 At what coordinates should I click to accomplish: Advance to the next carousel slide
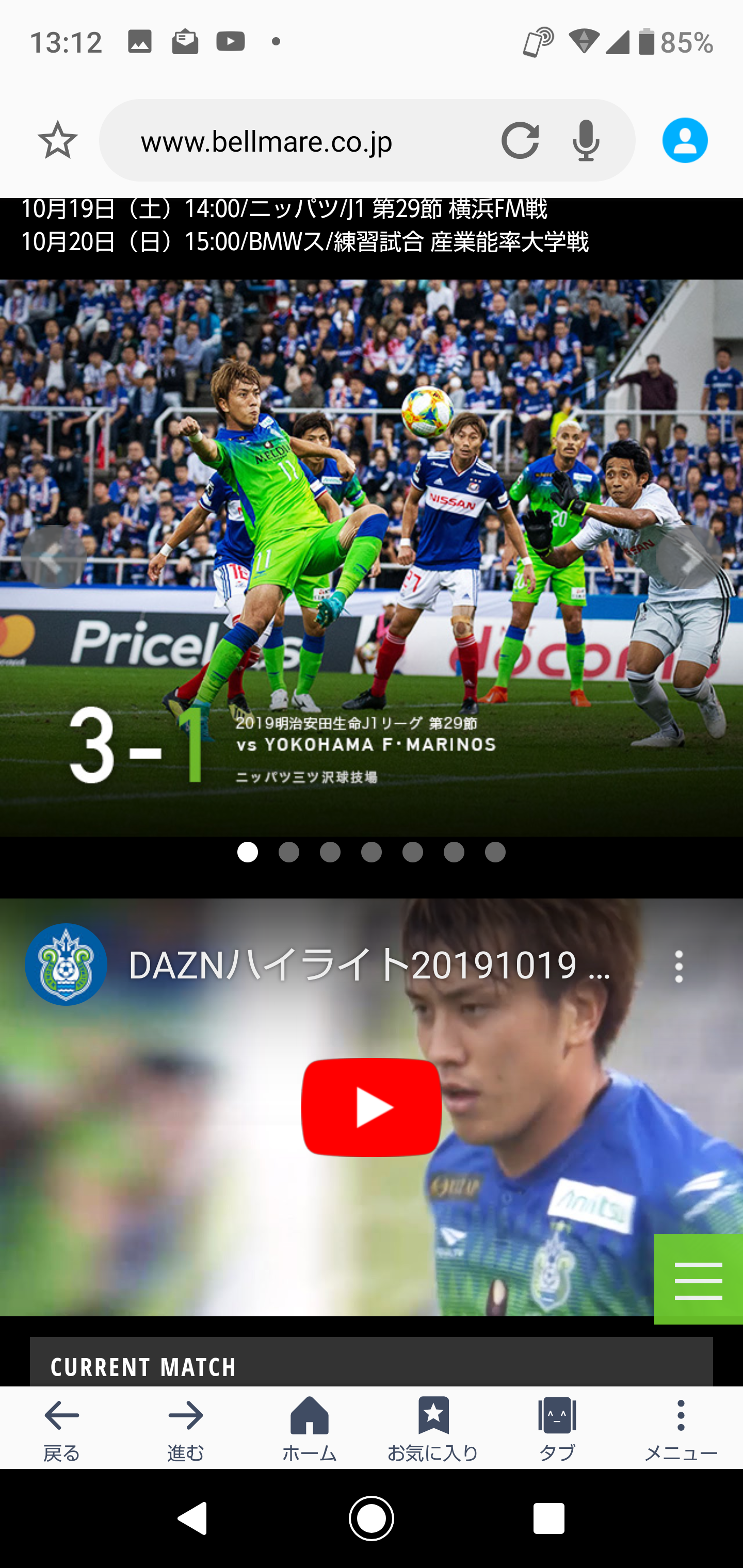tap(689, 557)
